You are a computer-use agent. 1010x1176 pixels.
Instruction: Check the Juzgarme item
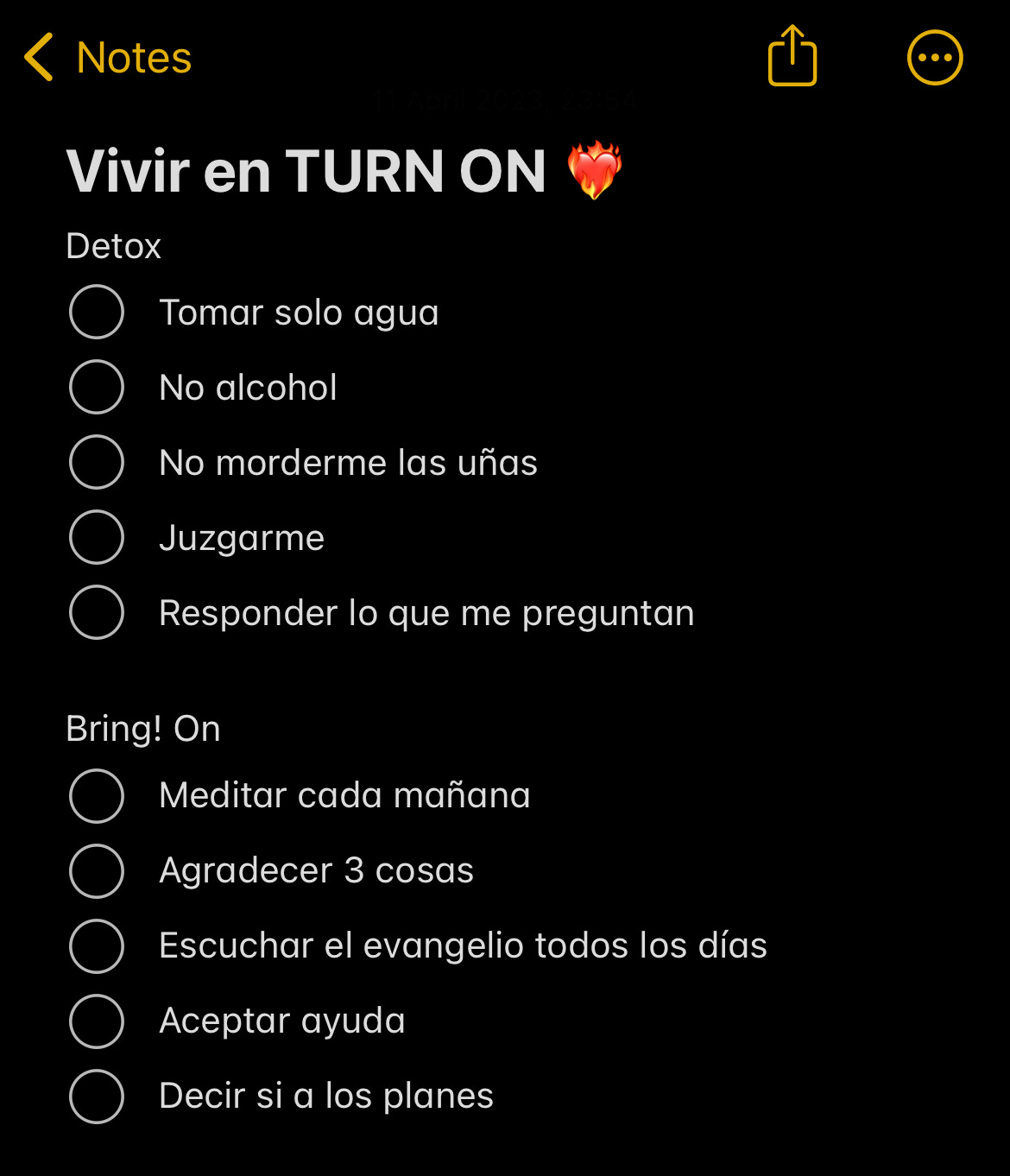[x=97, y=537]
